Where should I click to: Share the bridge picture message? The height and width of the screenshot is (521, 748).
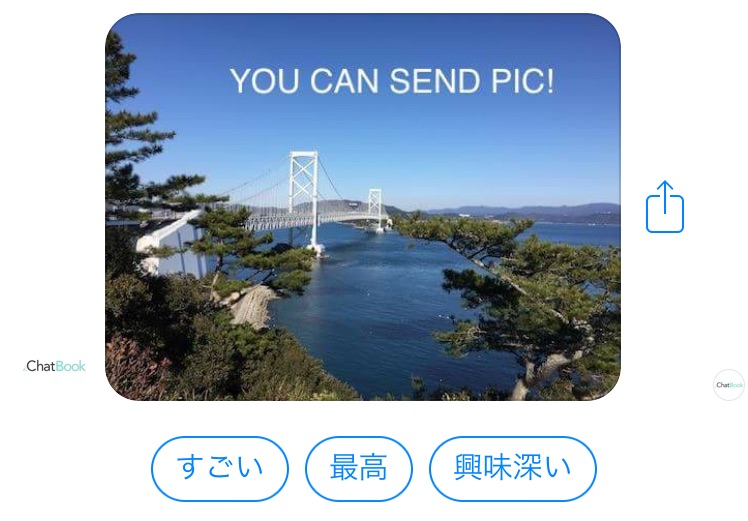click(x=664, y=207)
